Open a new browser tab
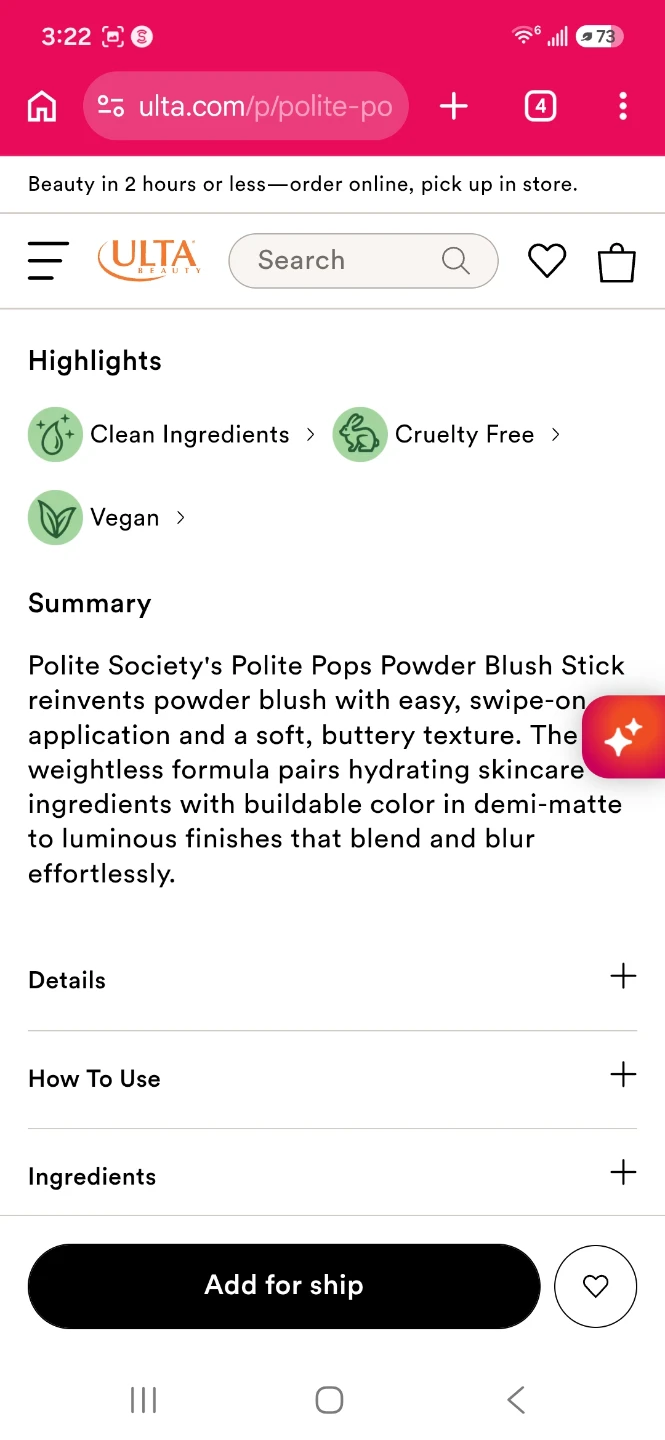This screenshot has height=1440, width=665. [454, 106]
